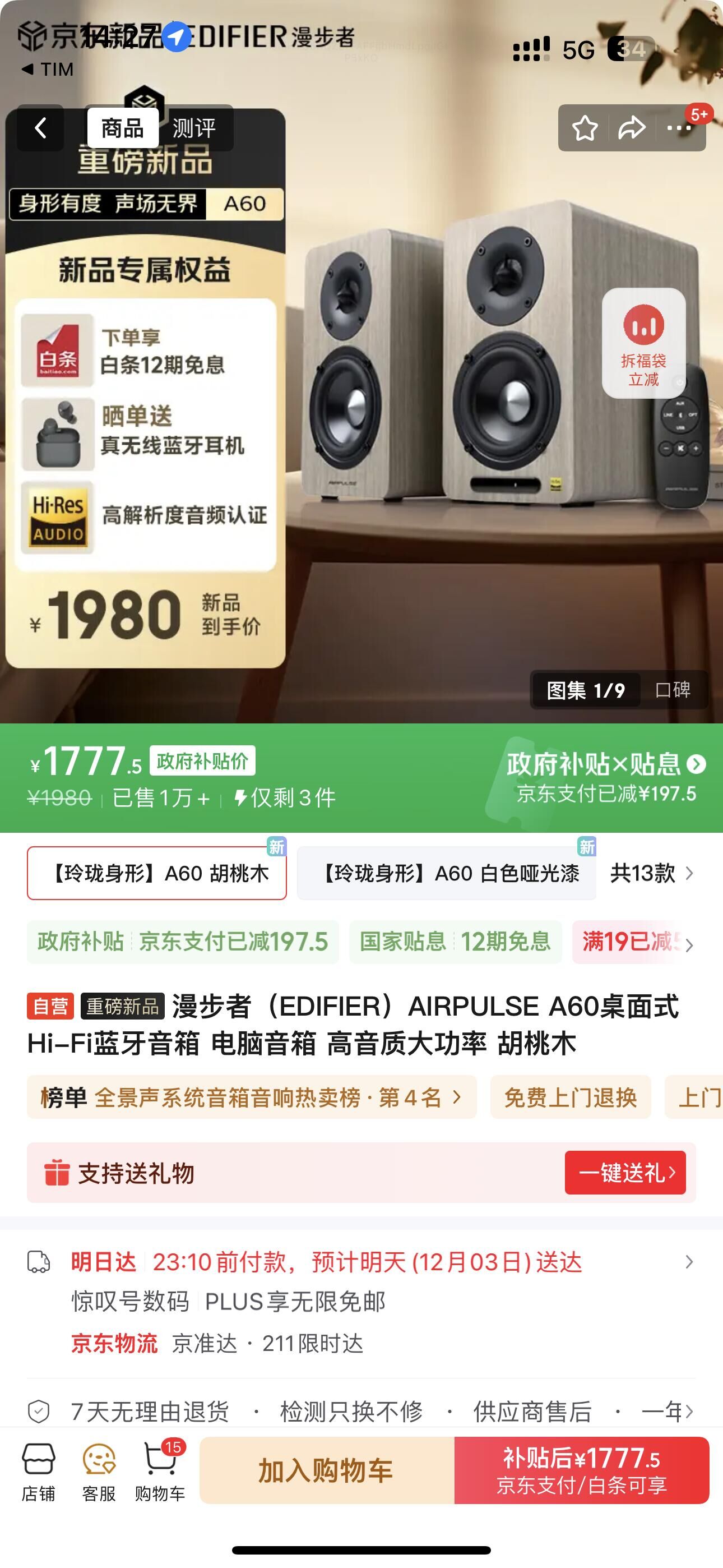Viewport: 723px width, 1568px height.
Task: Expand all 共13款 style options
Action: point(651,874)
